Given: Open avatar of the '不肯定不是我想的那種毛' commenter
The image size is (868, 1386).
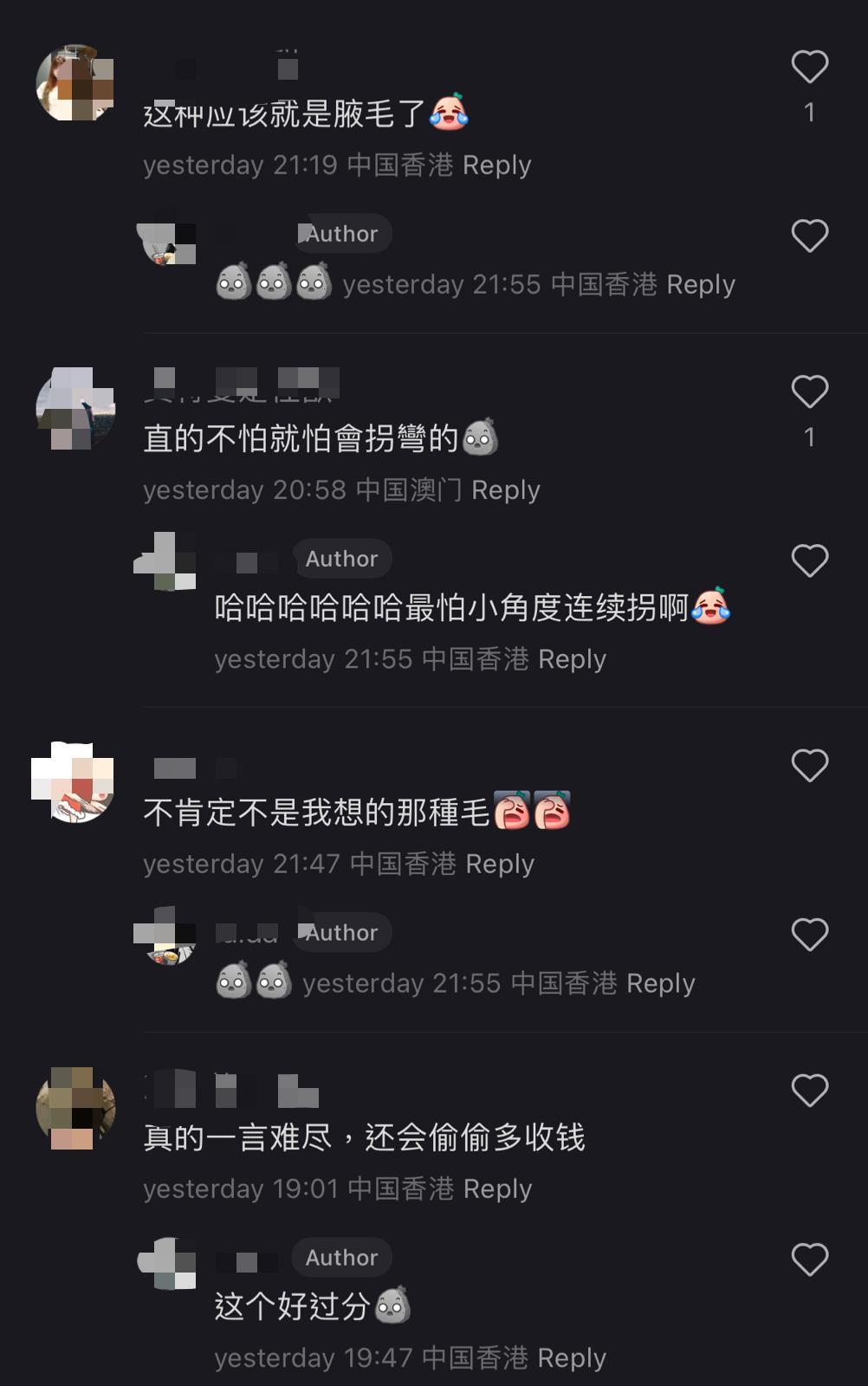Looking at the screenshot, I should point(75,782).
